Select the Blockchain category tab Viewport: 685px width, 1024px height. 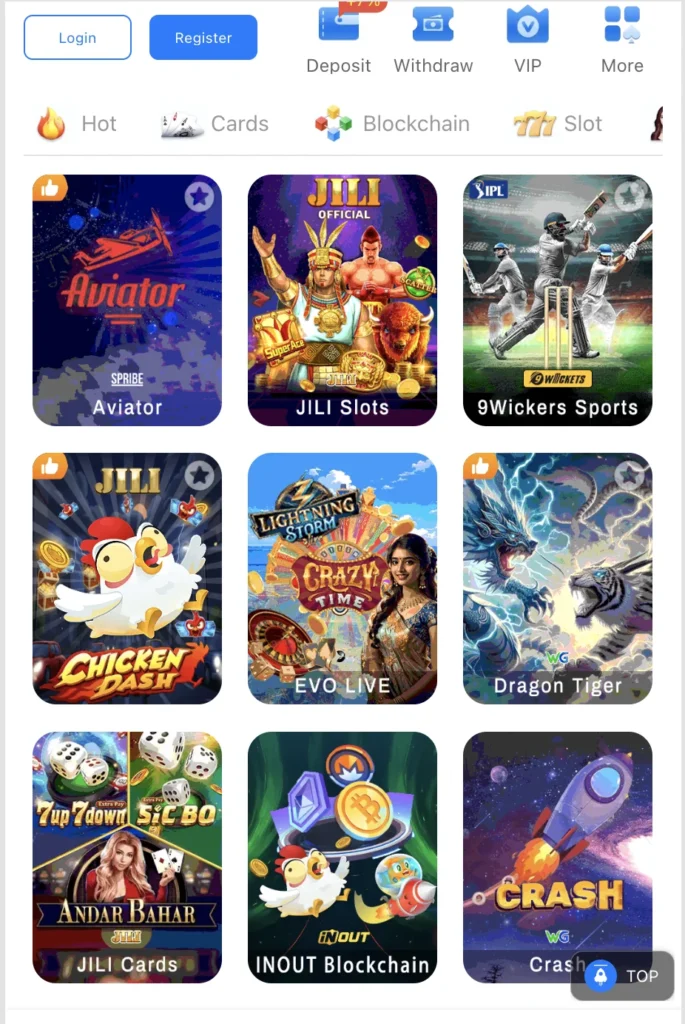point(392,124)
